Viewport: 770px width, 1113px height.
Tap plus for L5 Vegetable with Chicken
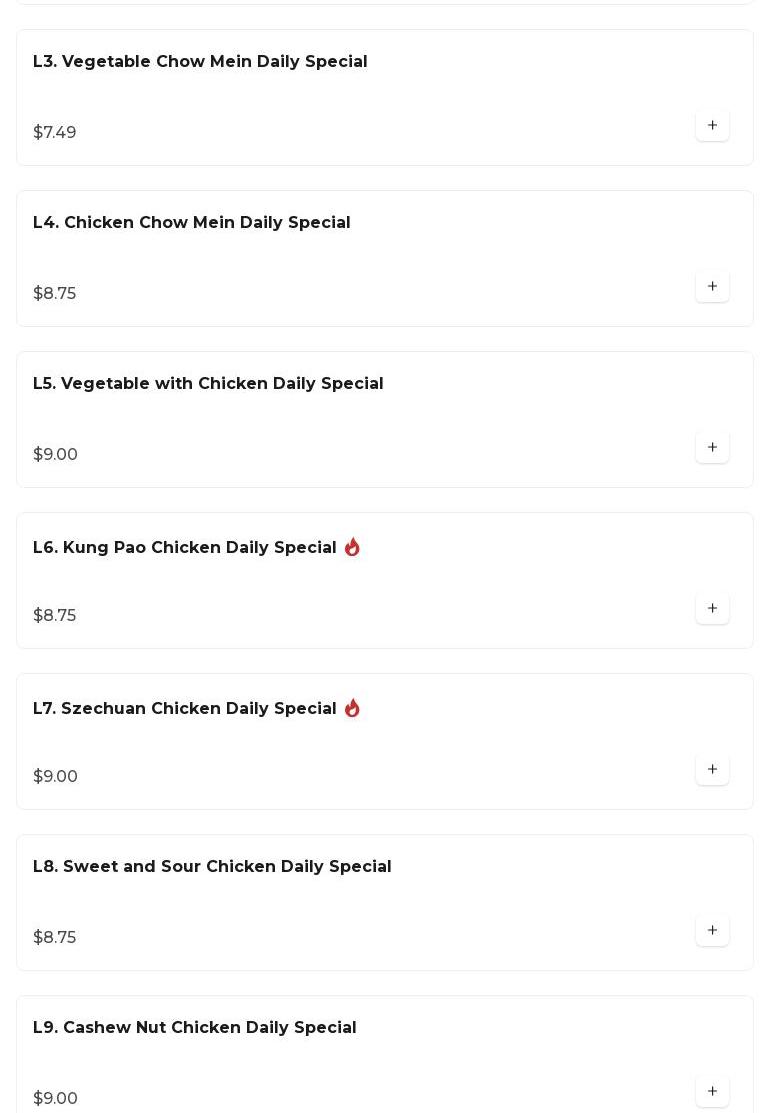712,448
